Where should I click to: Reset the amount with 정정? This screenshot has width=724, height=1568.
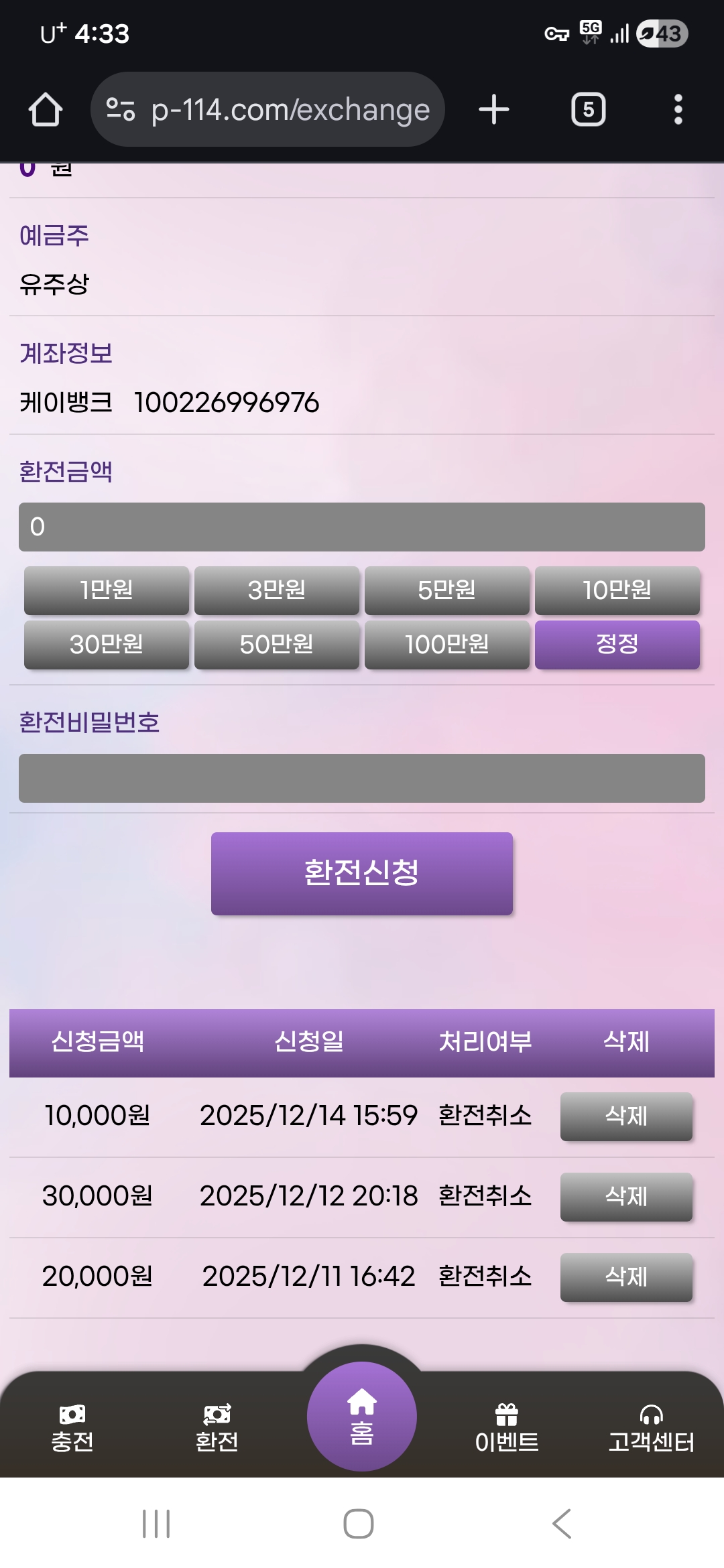pos(617,645)
